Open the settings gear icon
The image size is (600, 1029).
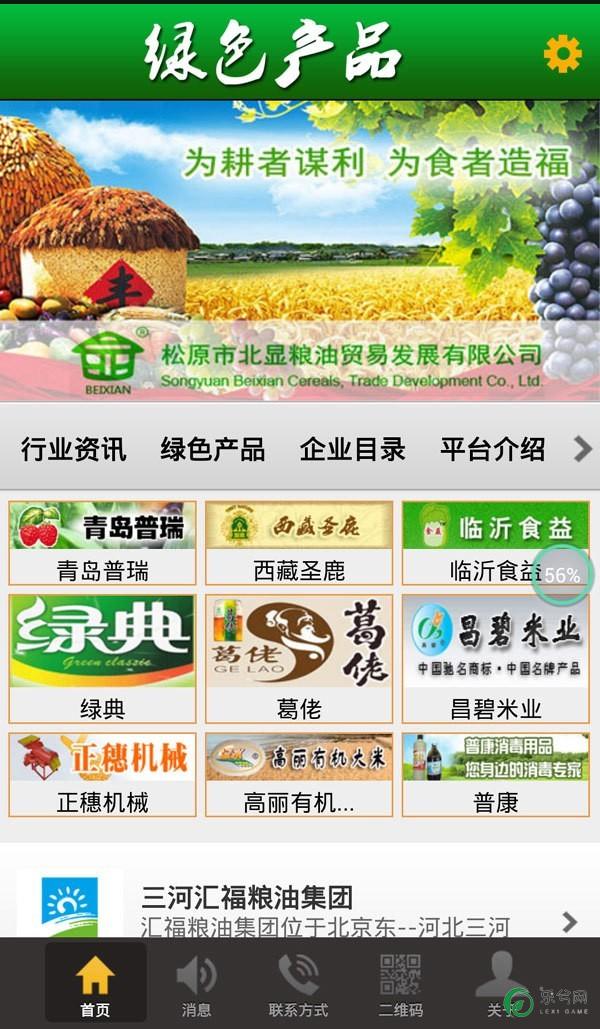click(x=562, y=53)
